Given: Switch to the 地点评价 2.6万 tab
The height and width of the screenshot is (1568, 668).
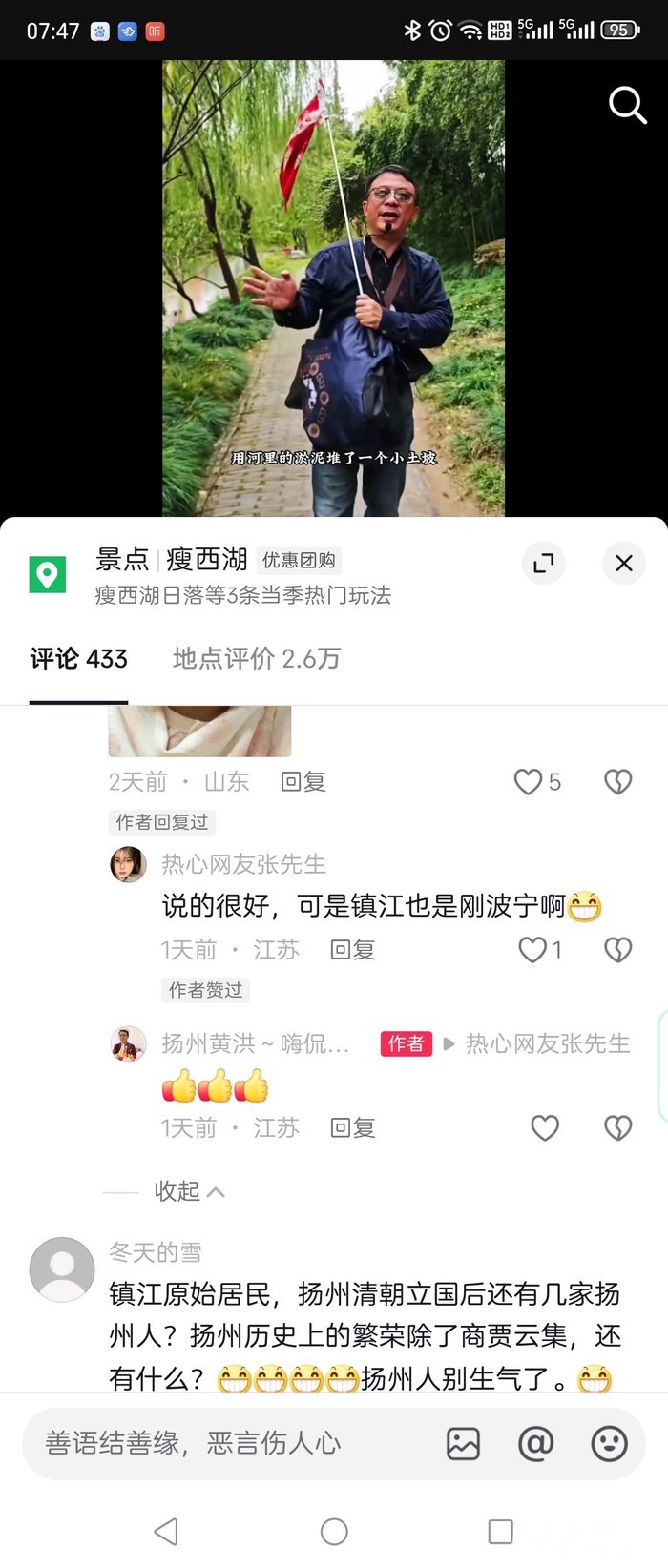Looking at the screenshot, I should (x=256, y=659).
